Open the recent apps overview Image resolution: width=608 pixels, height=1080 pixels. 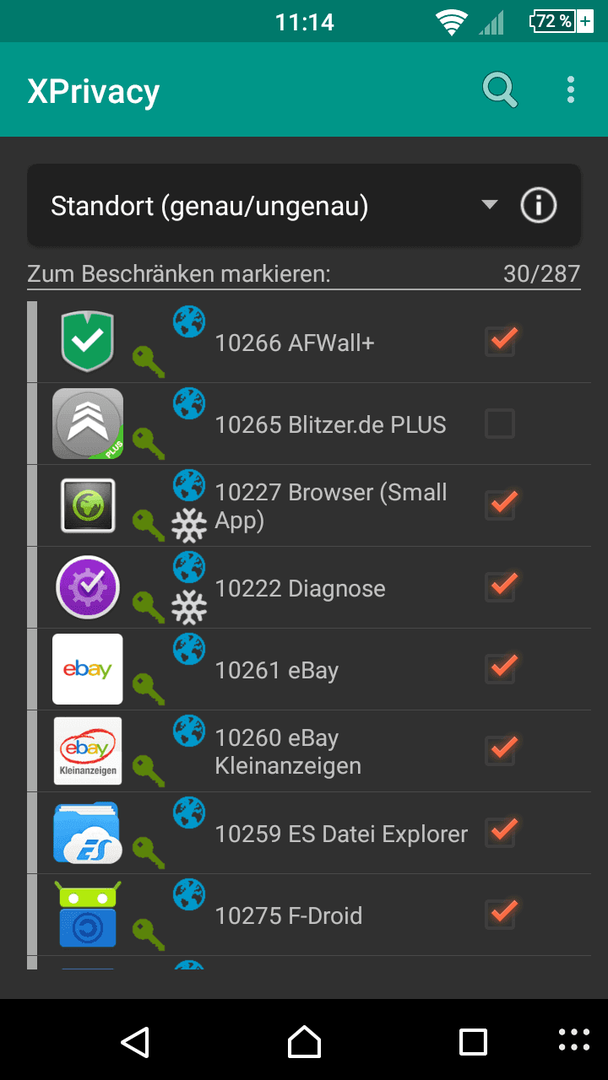pyautogui.click(x=473, y=1041)
